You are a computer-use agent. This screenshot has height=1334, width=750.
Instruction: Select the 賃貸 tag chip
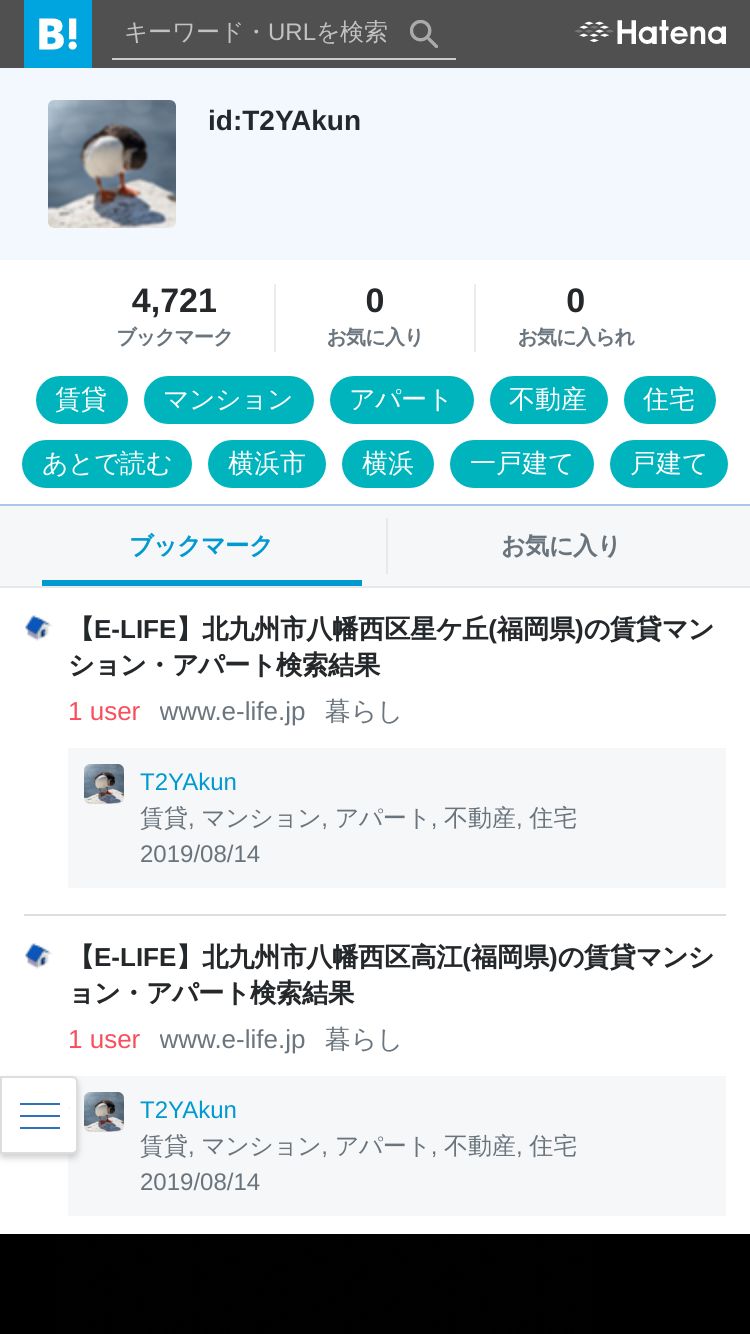(81, 400)
